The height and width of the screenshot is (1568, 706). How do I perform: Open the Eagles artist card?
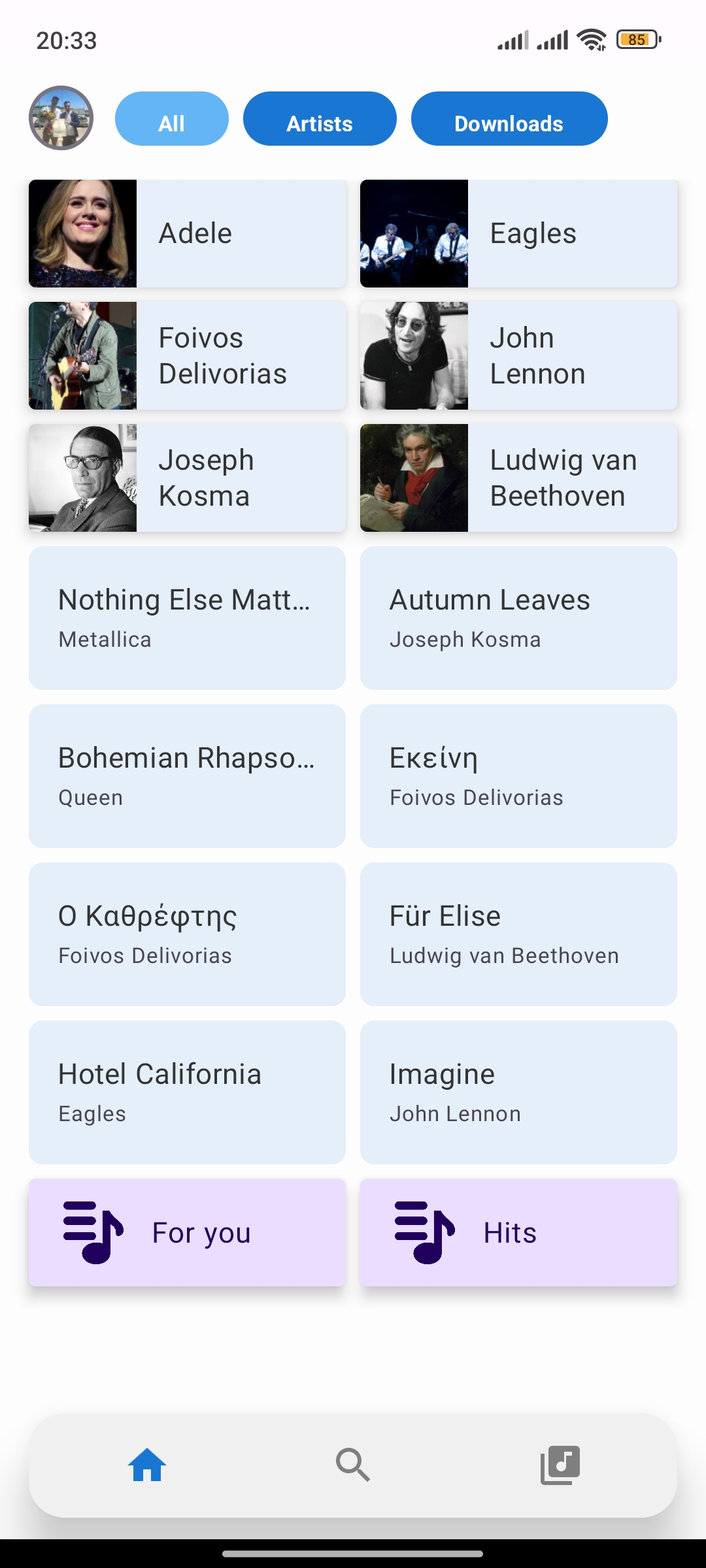click(518, 233)
